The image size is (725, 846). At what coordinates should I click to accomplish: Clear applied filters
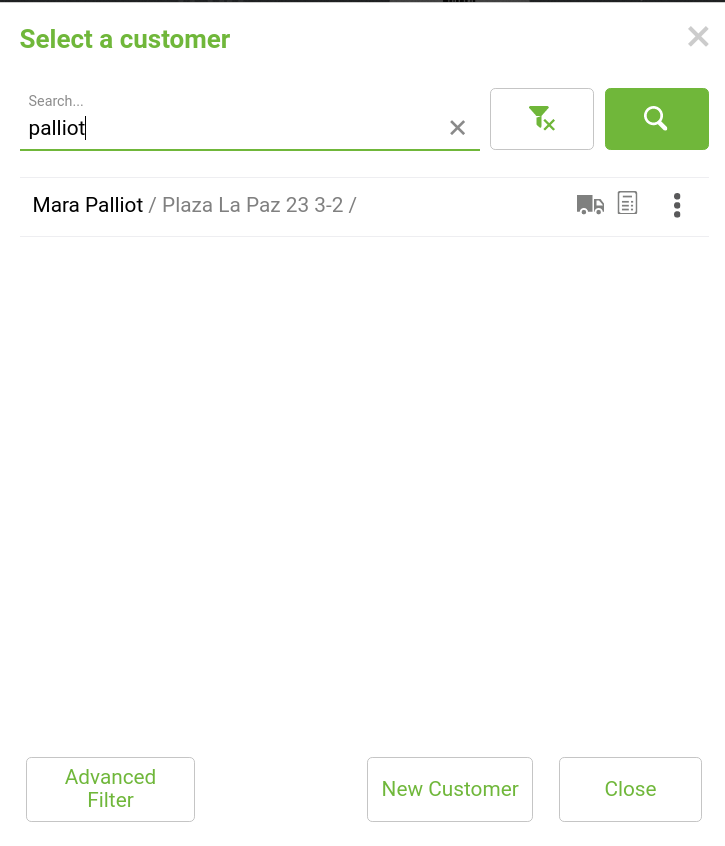[x=542, y=119]
